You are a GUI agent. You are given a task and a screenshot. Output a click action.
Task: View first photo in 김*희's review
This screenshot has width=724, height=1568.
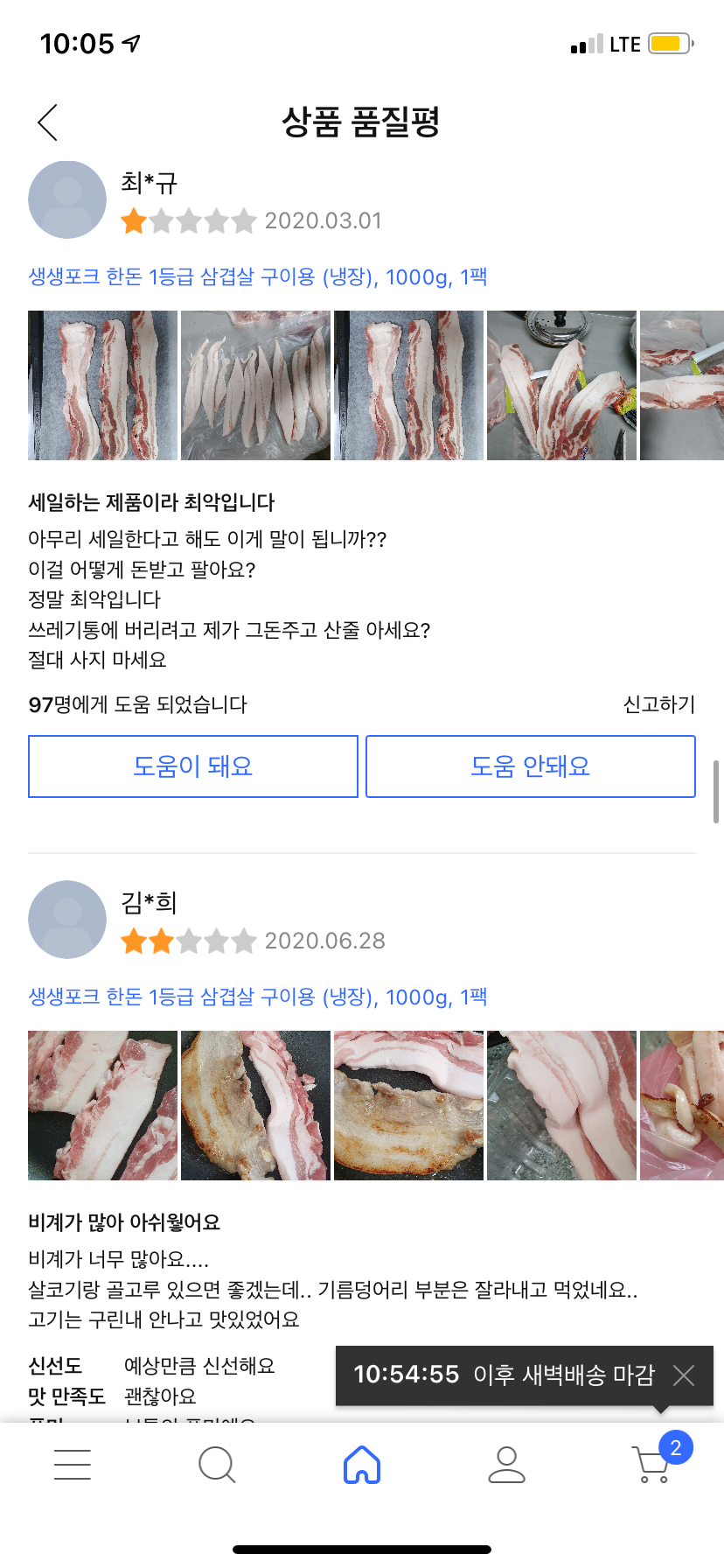102,1105
